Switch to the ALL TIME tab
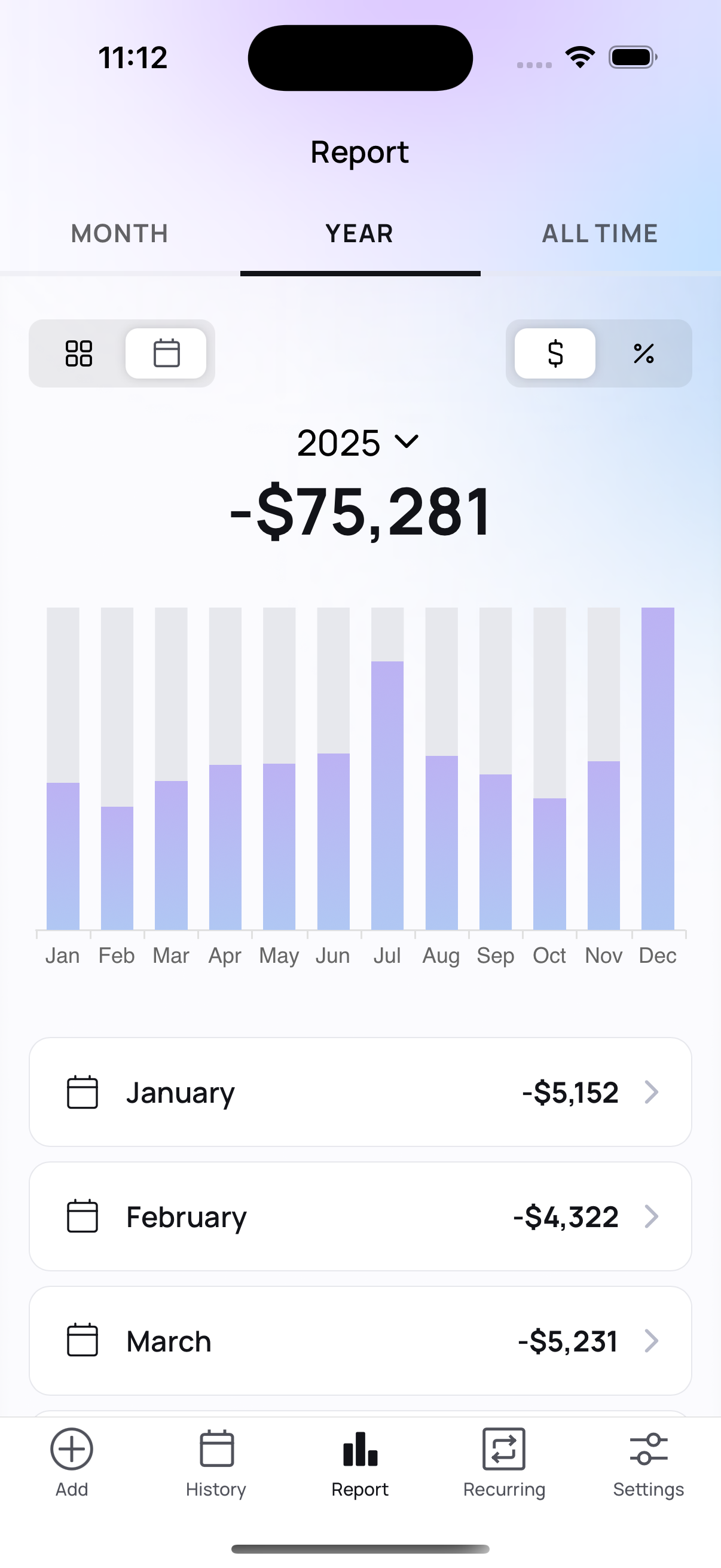Image resolution: width=721 pixels, height=1568 pixels. [x=599, y=233]
